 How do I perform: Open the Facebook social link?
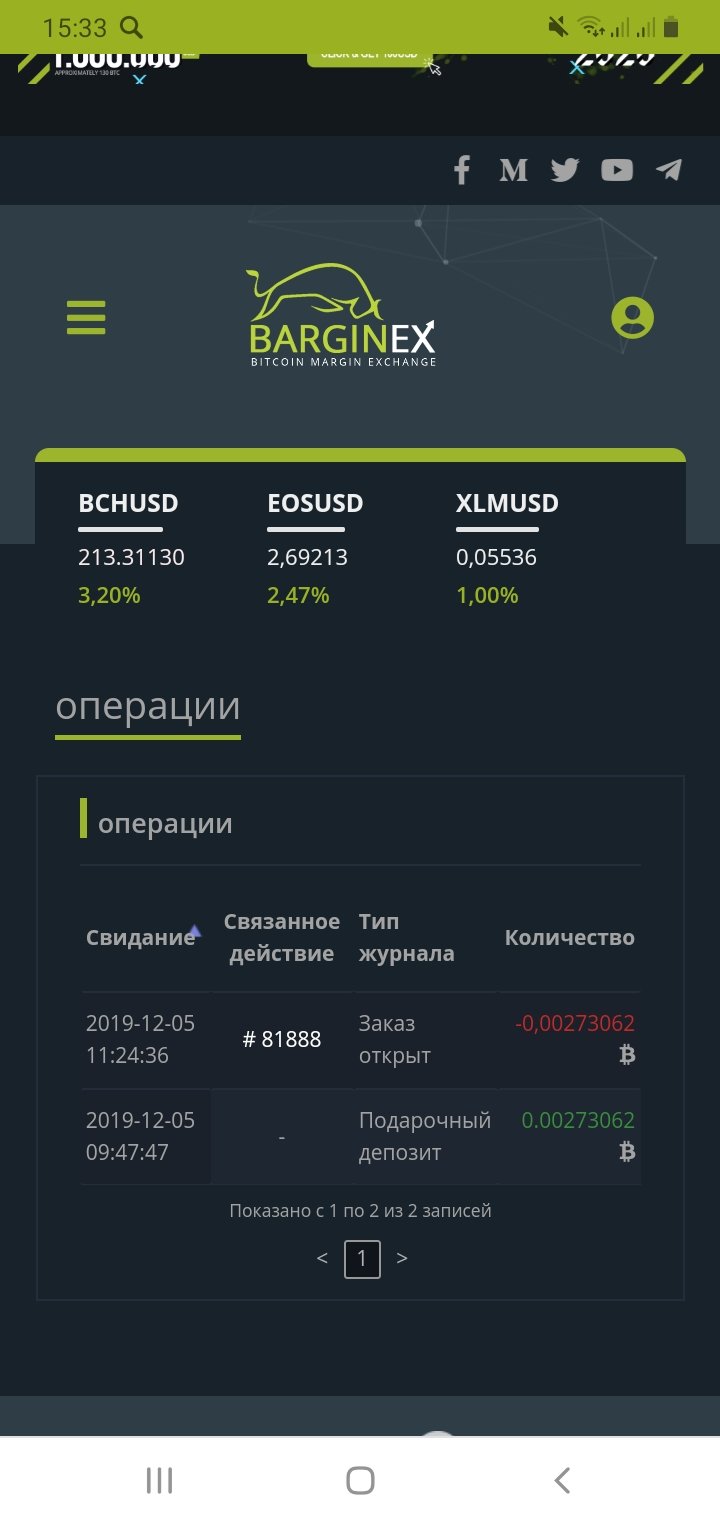coord(461,170)
